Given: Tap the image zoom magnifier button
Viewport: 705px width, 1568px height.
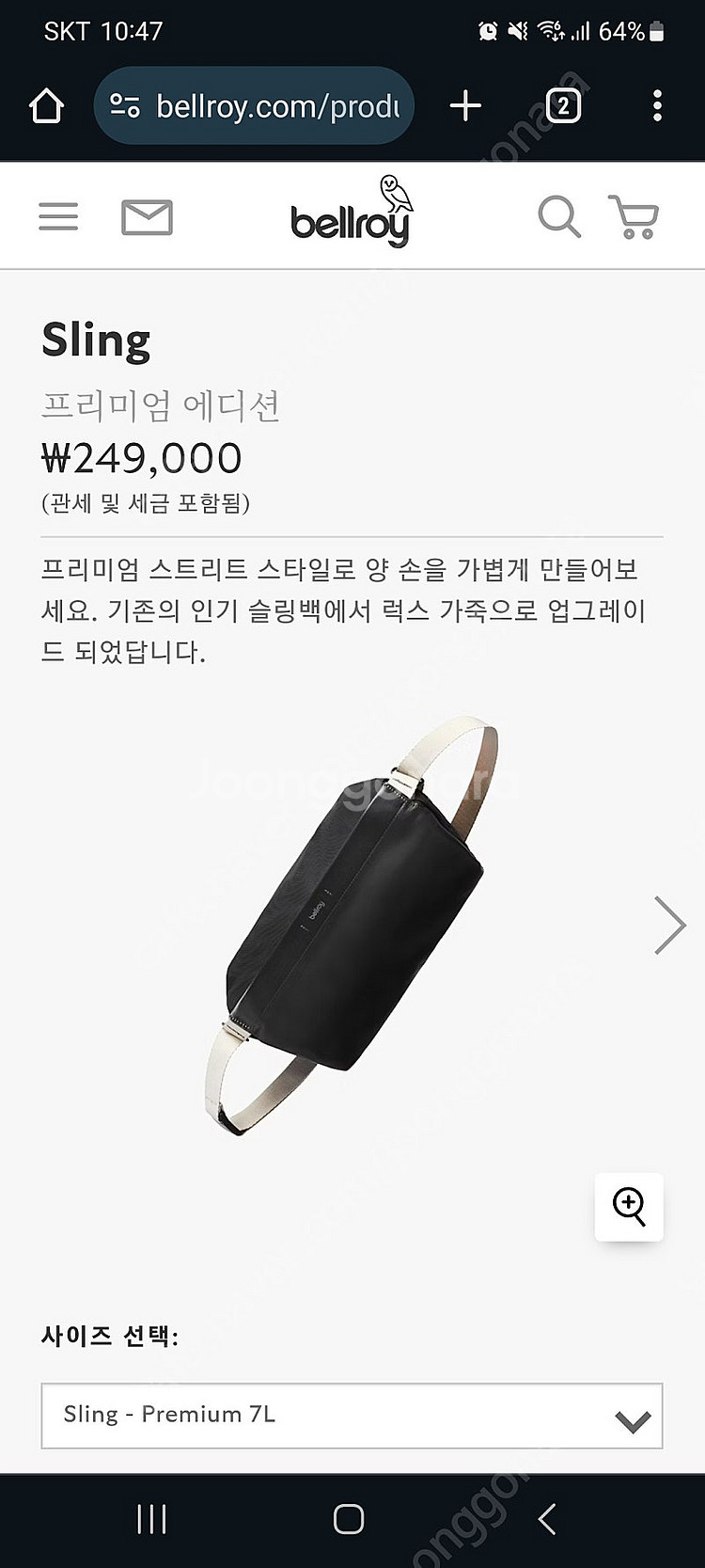Looking at the screenshot, I should tap(629, 1208).
